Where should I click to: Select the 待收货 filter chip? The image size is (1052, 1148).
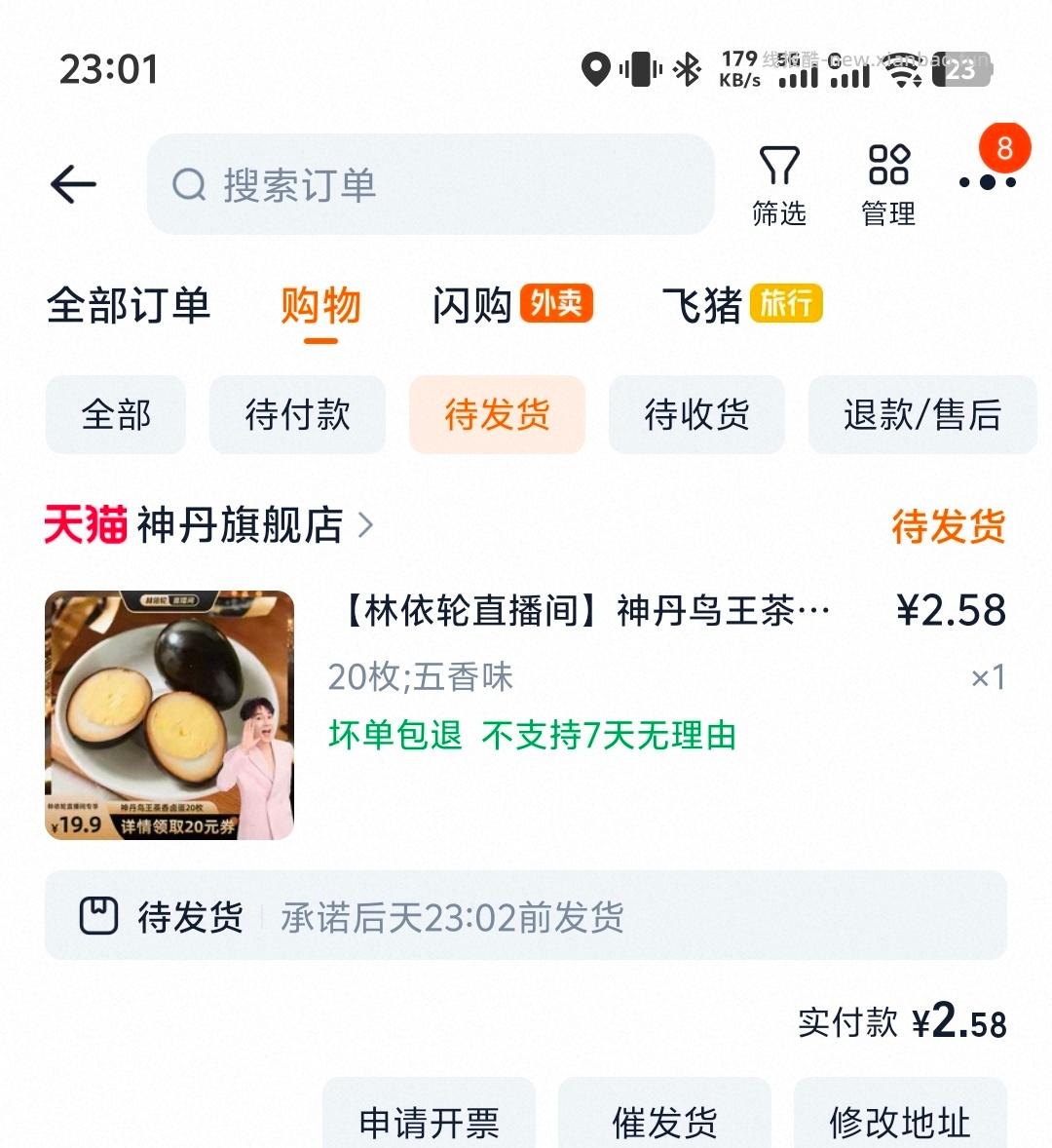(696, 415)
